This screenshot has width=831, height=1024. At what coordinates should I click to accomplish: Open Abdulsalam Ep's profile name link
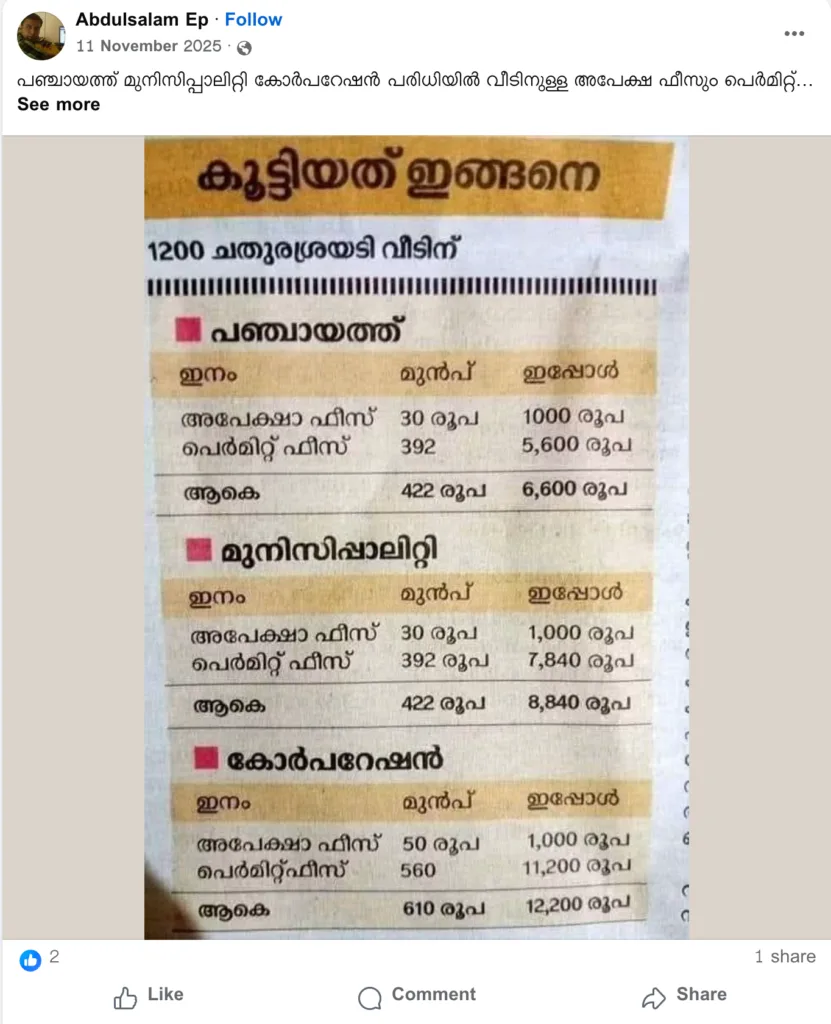coord(138,18)
